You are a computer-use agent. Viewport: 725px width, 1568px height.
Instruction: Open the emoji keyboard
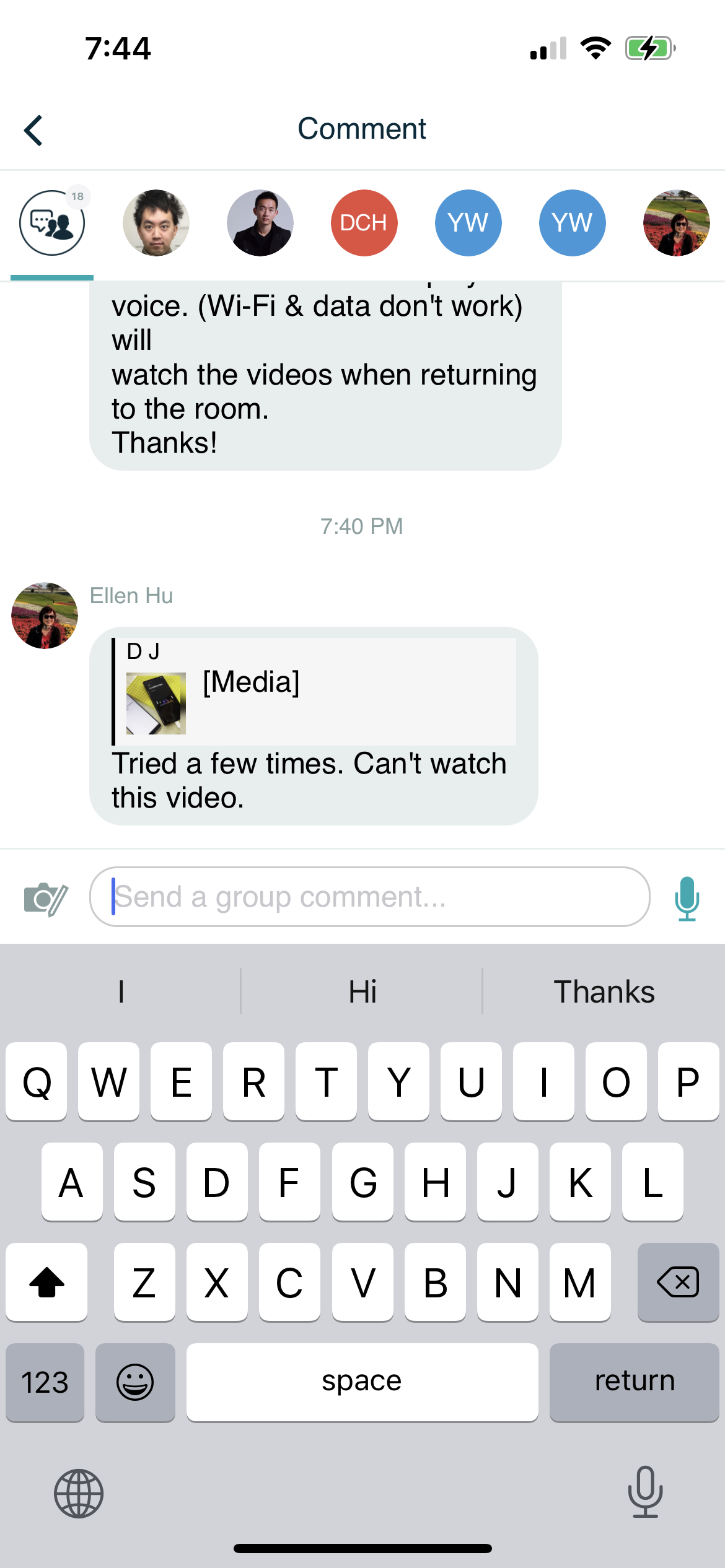click(135, 1382)
